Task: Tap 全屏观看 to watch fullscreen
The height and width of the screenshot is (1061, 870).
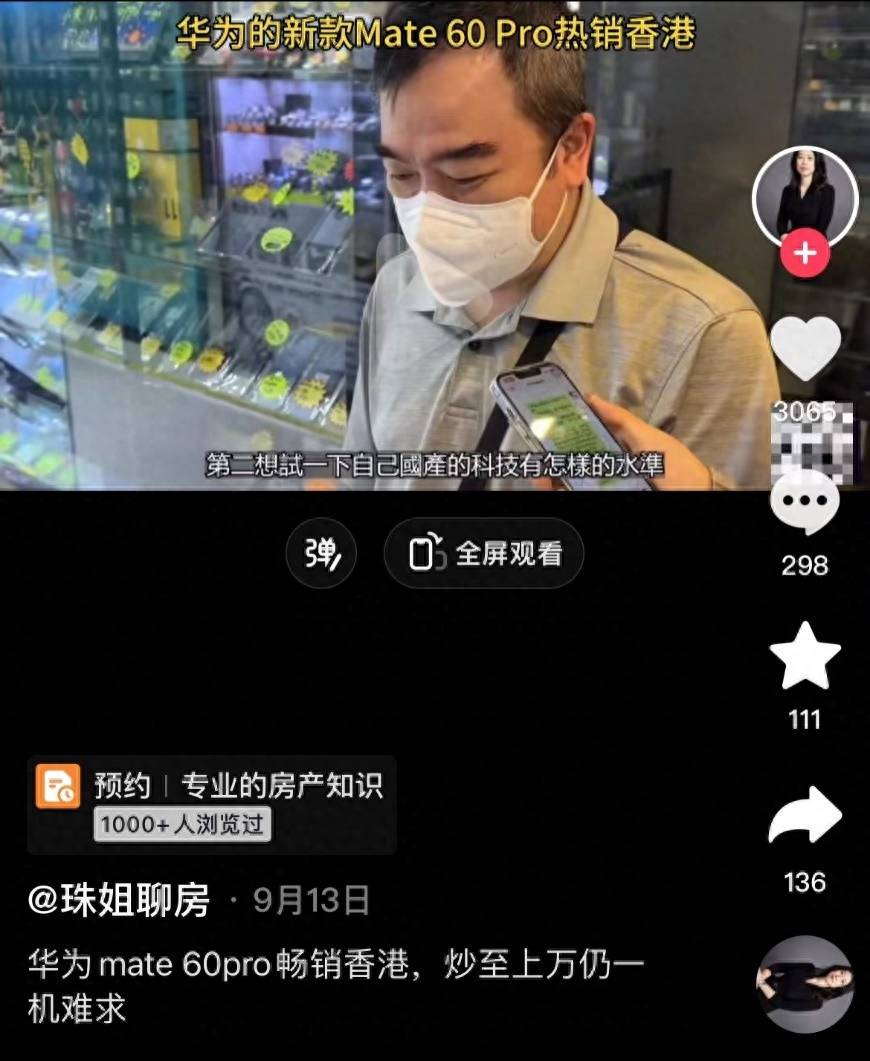Action: point(484,553)
